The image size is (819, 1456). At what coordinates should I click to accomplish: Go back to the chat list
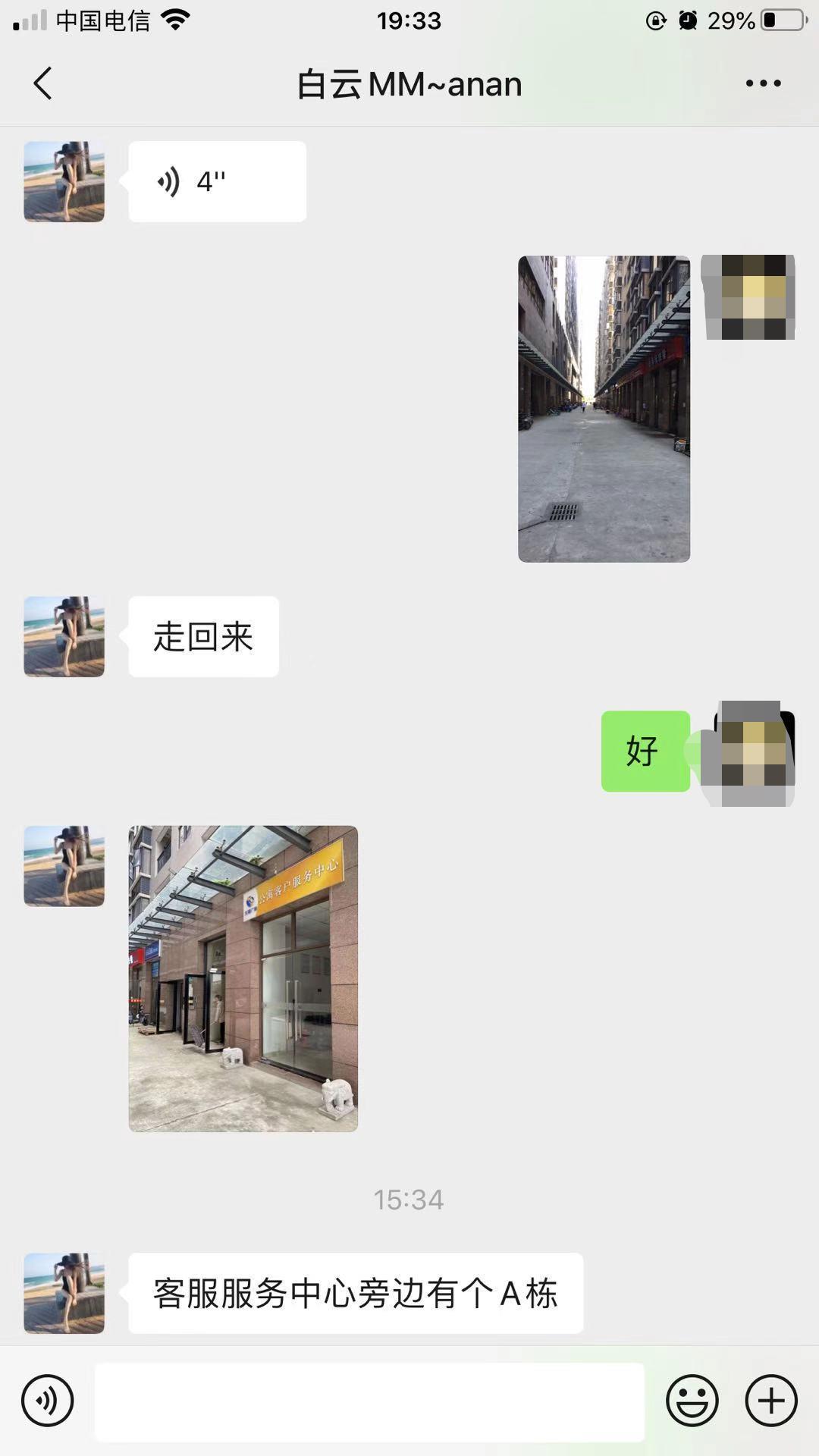[43, 83]
